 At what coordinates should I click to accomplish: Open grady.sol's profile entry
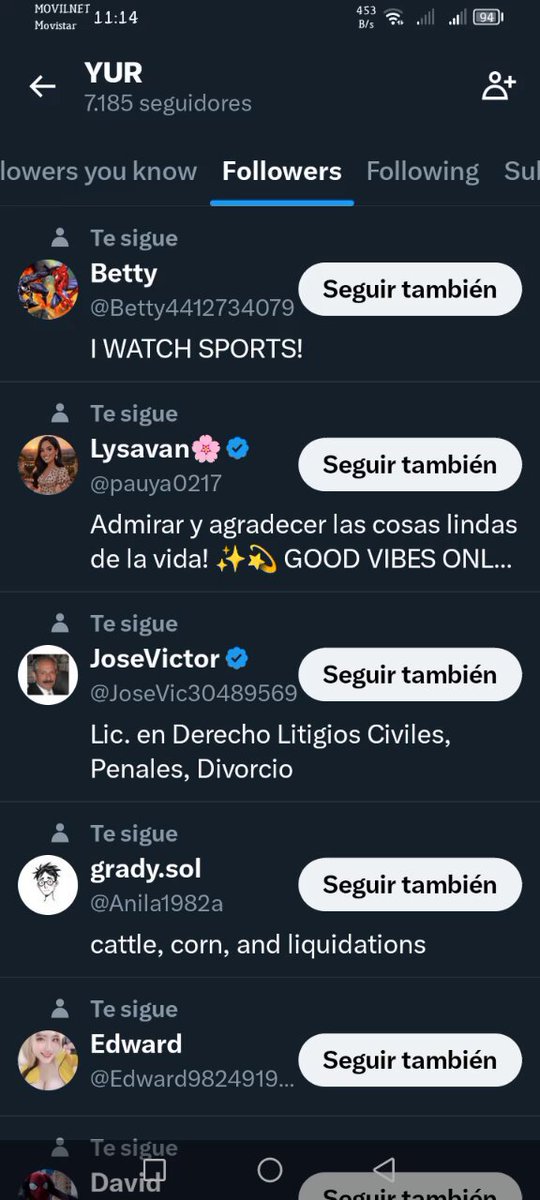click(270, 890)
